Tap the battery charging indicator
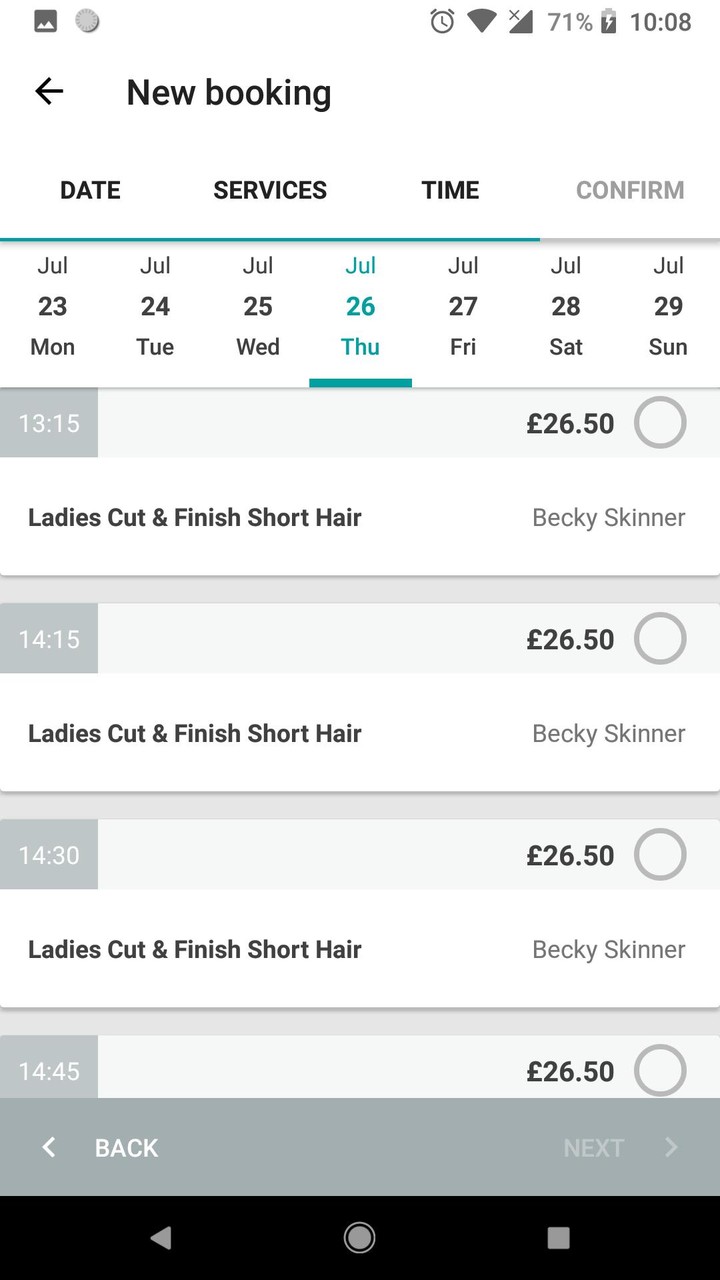 click(x=614, y=20)
